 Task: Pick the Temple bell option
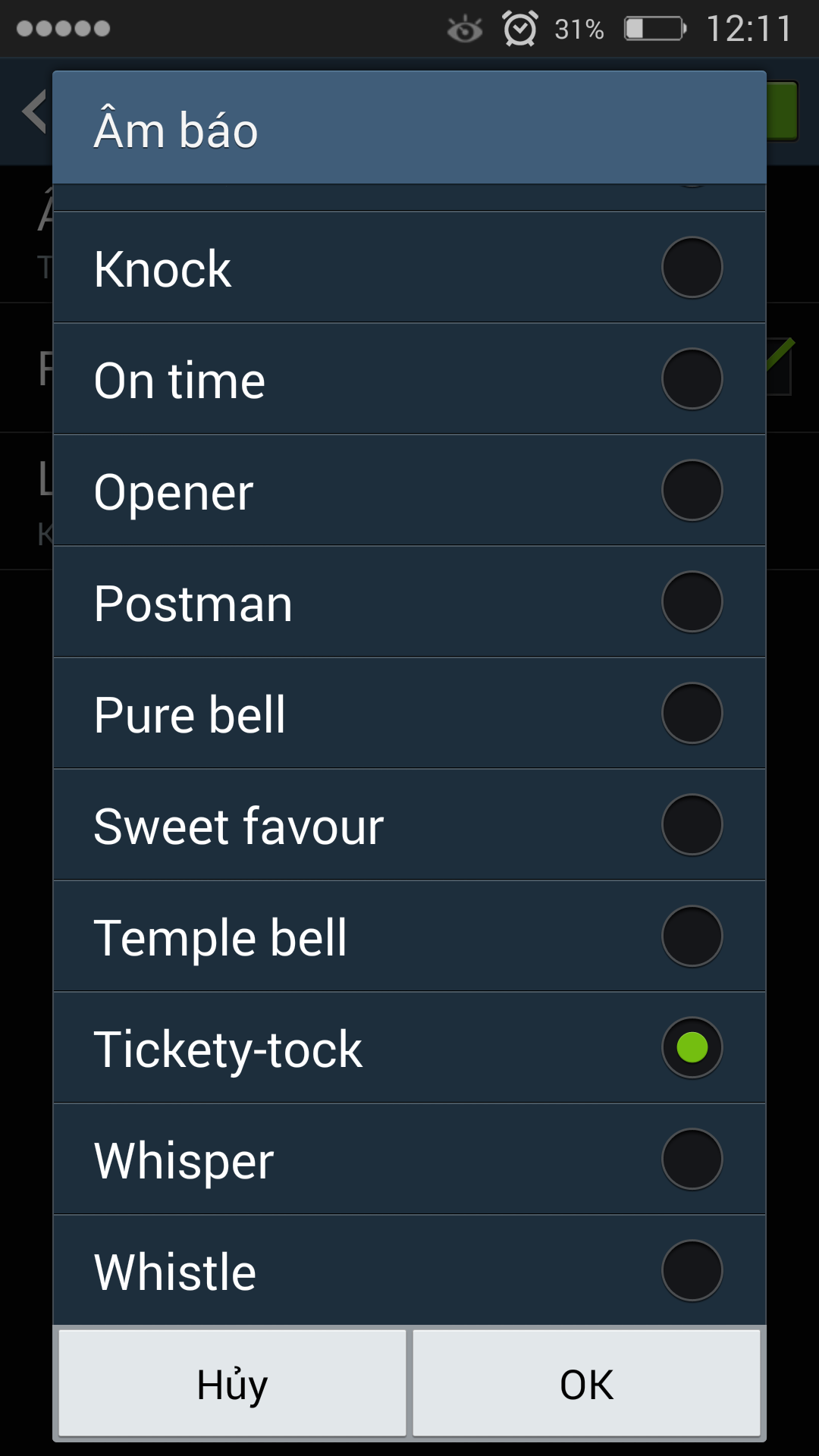point(409,937)
